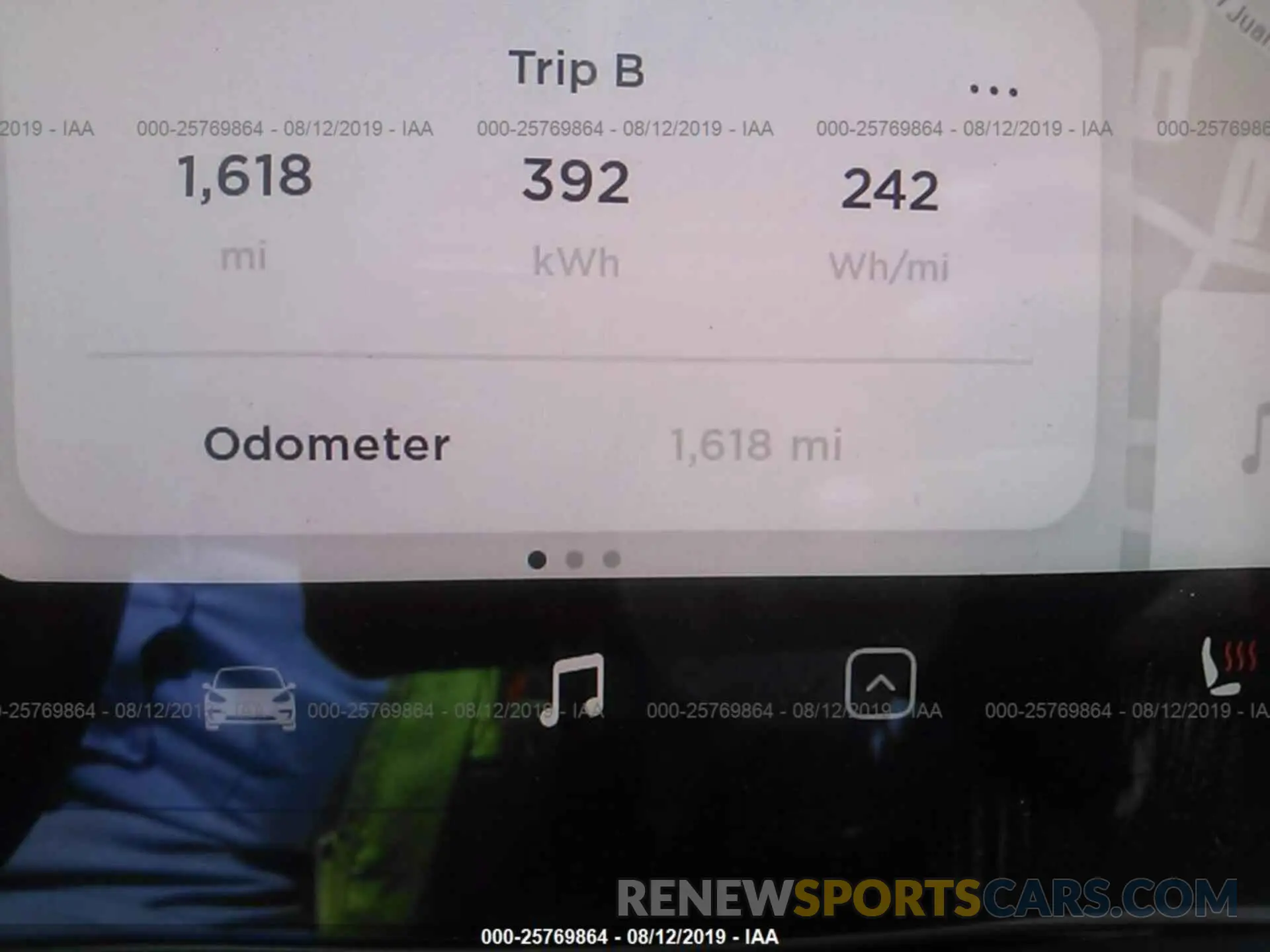This screenshot has width=1270, height=952.
Task: Open the car controls icon
Action: pos(249,698)
